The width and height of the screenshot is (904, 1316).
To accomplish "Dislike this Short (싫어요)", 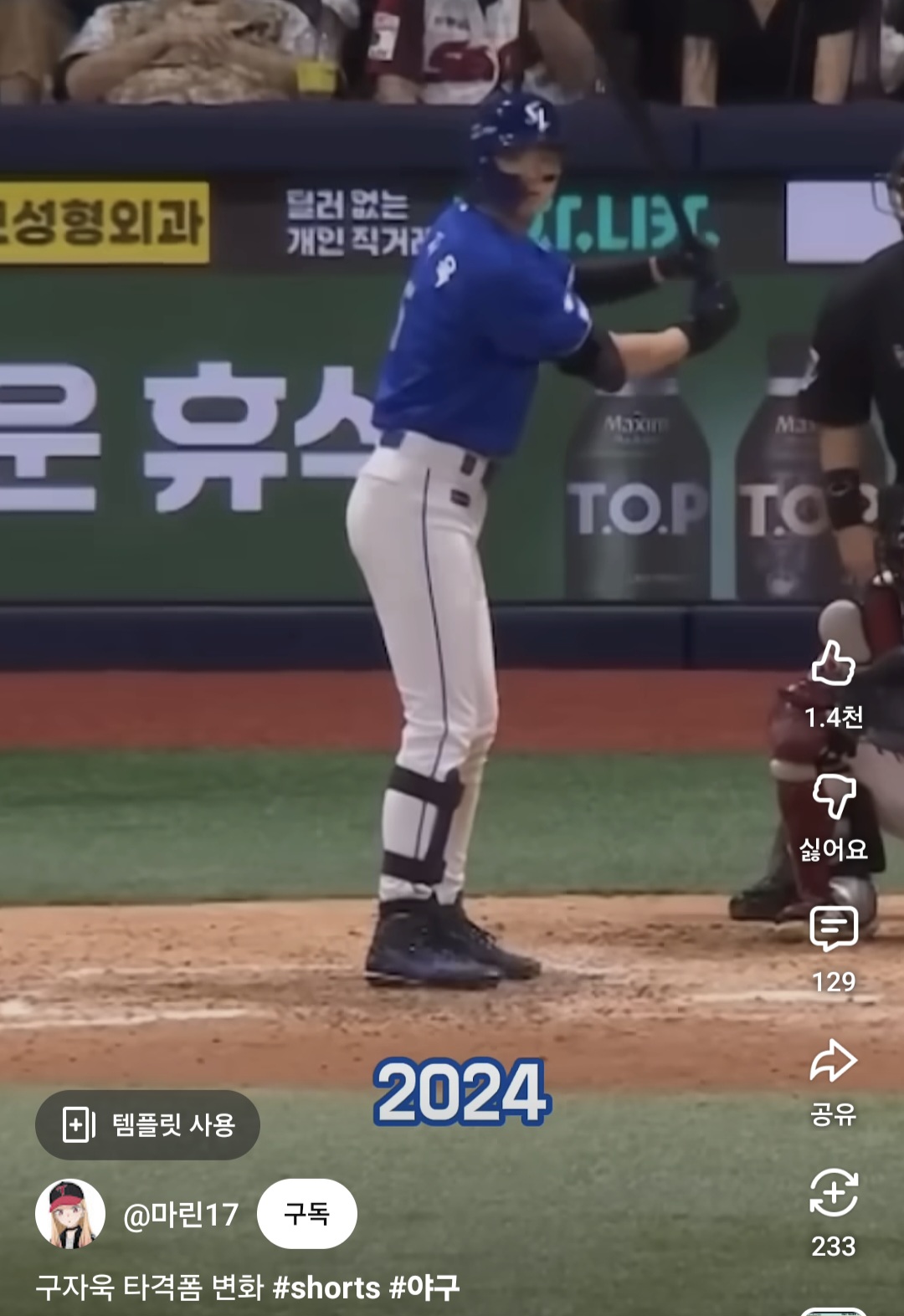I will click(834, 796).
